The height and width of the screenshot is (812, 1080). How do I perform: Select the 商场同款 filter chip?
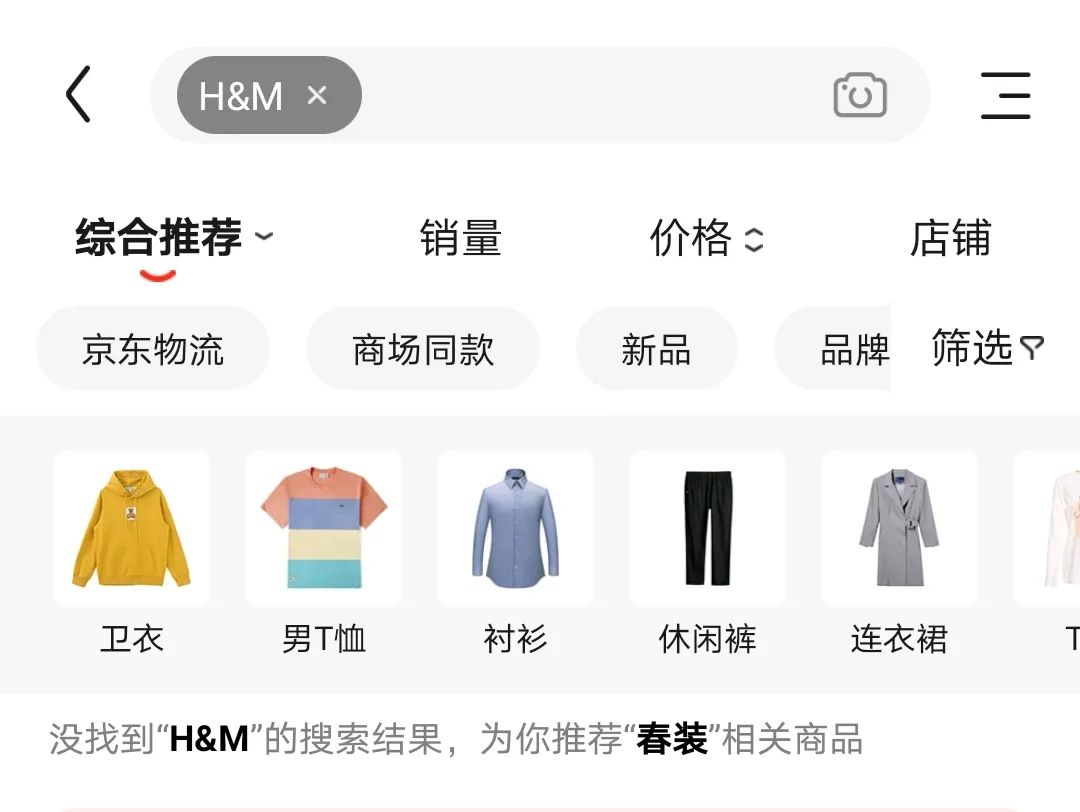(x=423, y=349)
